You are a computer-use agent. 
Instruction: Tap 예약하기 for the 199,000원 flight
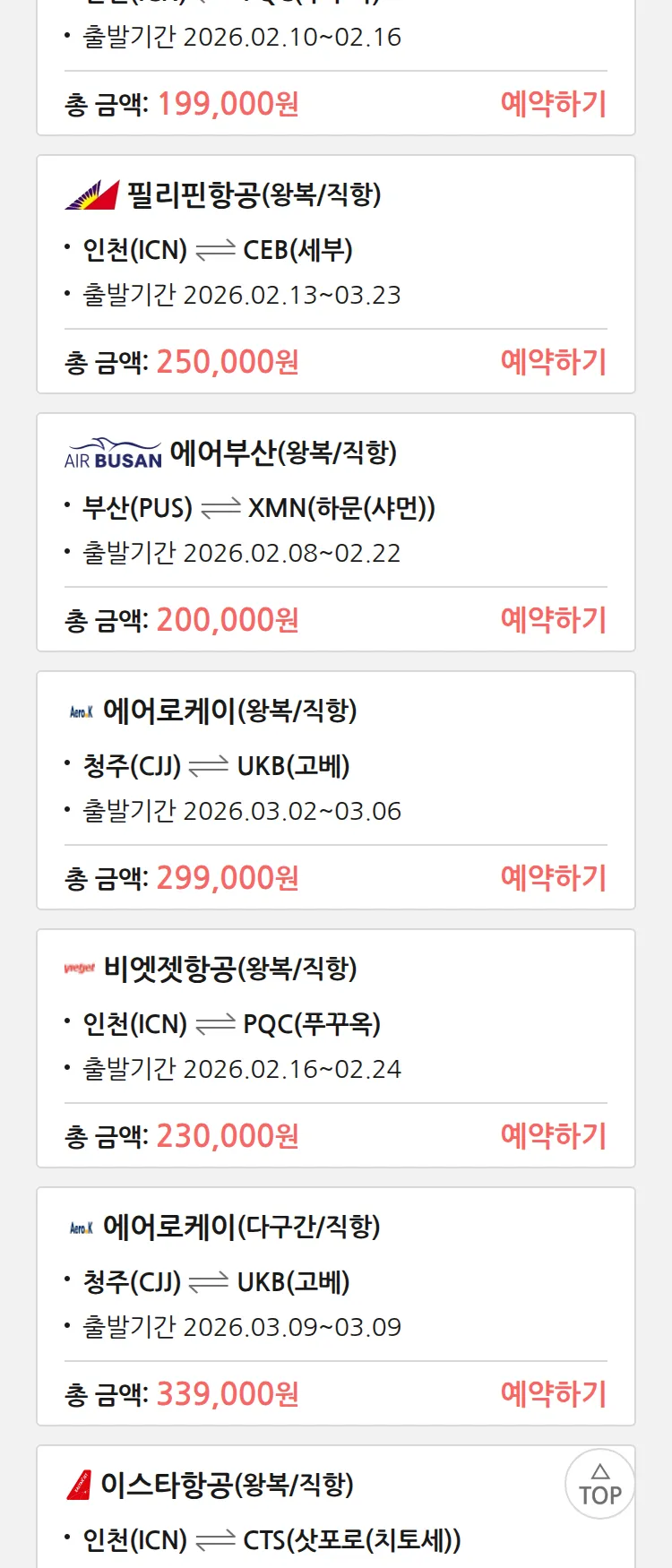[553, 104]
